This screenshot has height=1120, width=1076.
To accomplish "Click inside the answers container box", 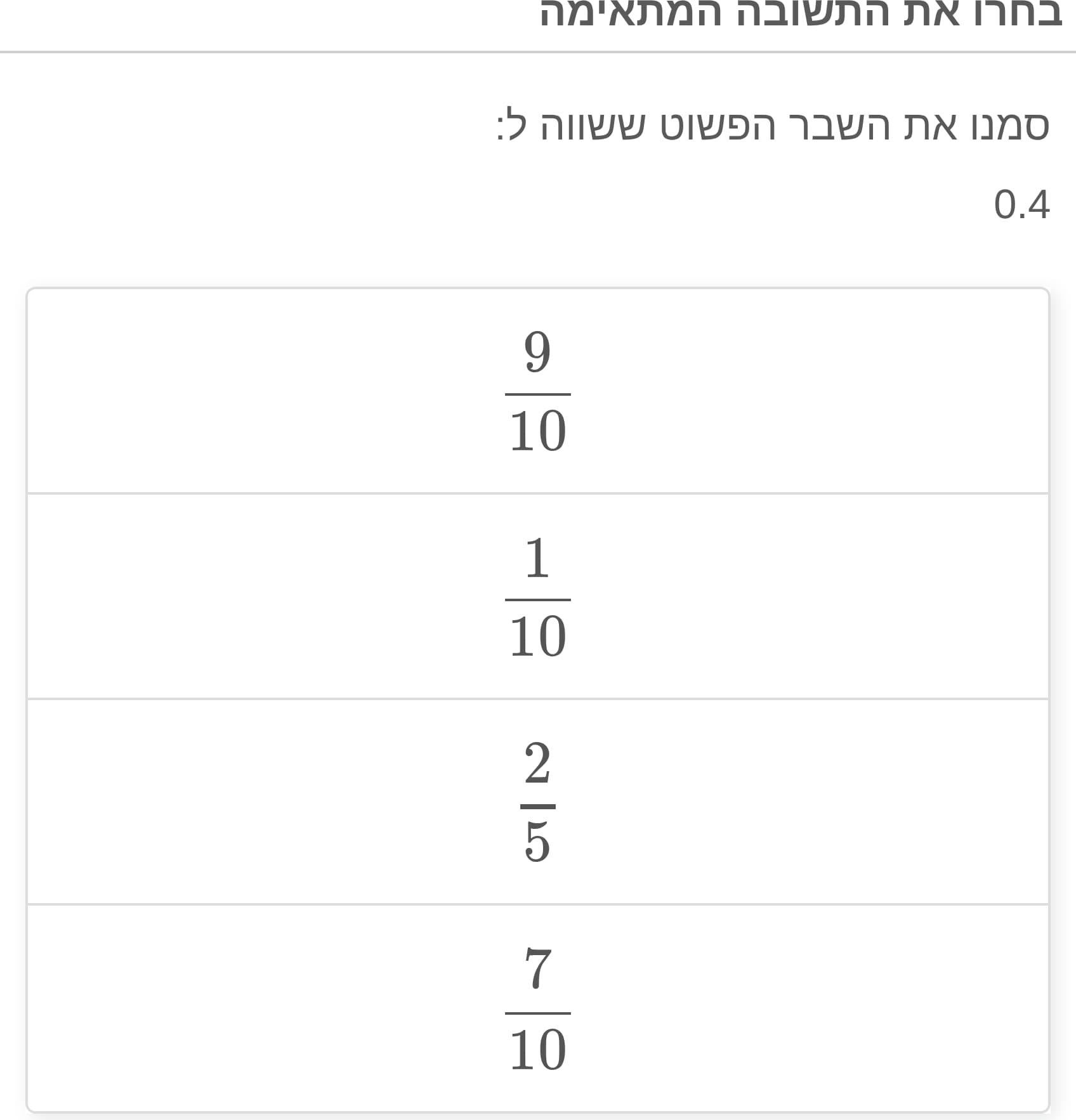I will pos(538,698).
